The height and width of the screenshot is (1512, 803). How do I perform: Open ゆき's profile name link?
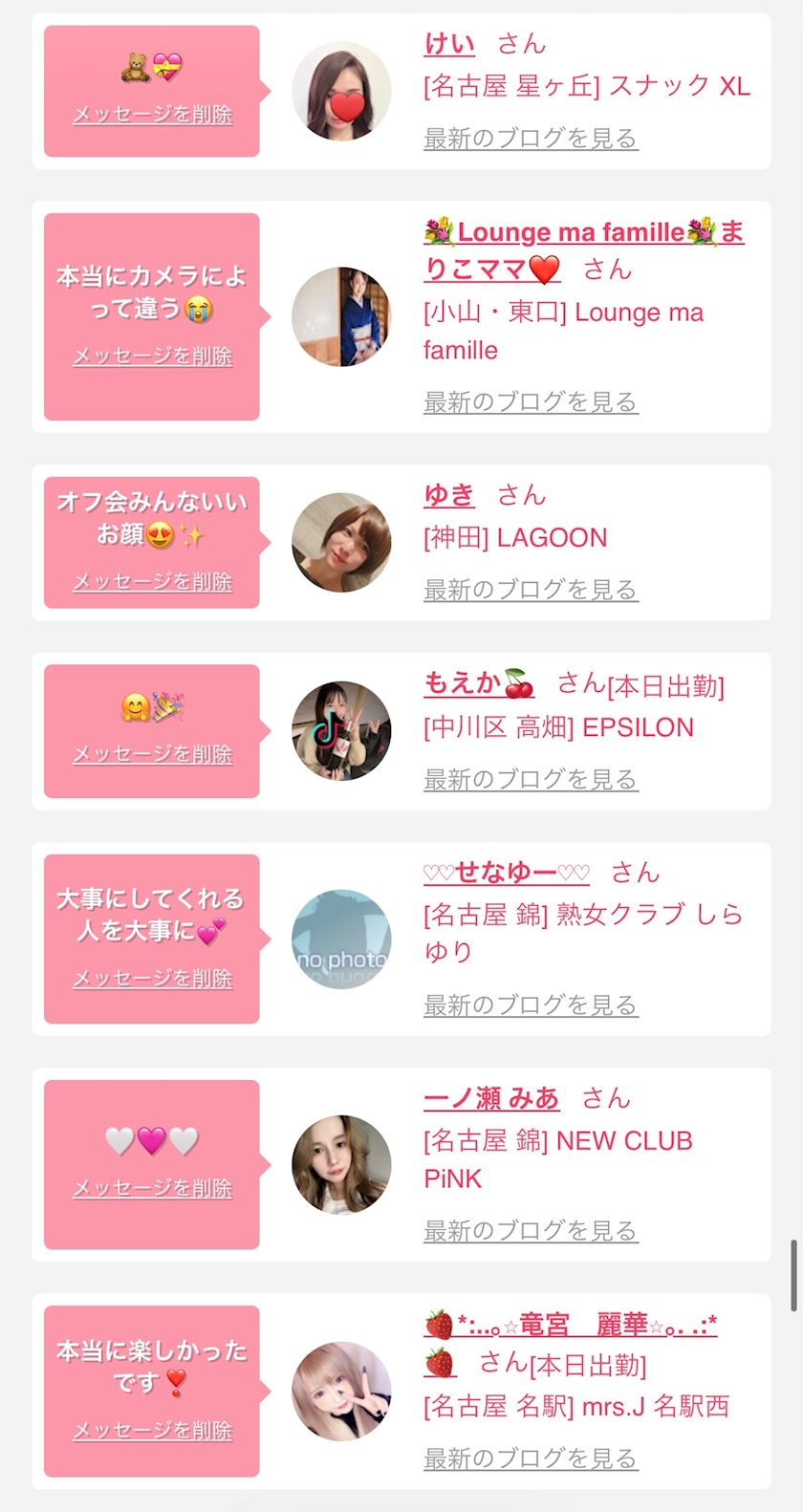(x=449, y=495)
